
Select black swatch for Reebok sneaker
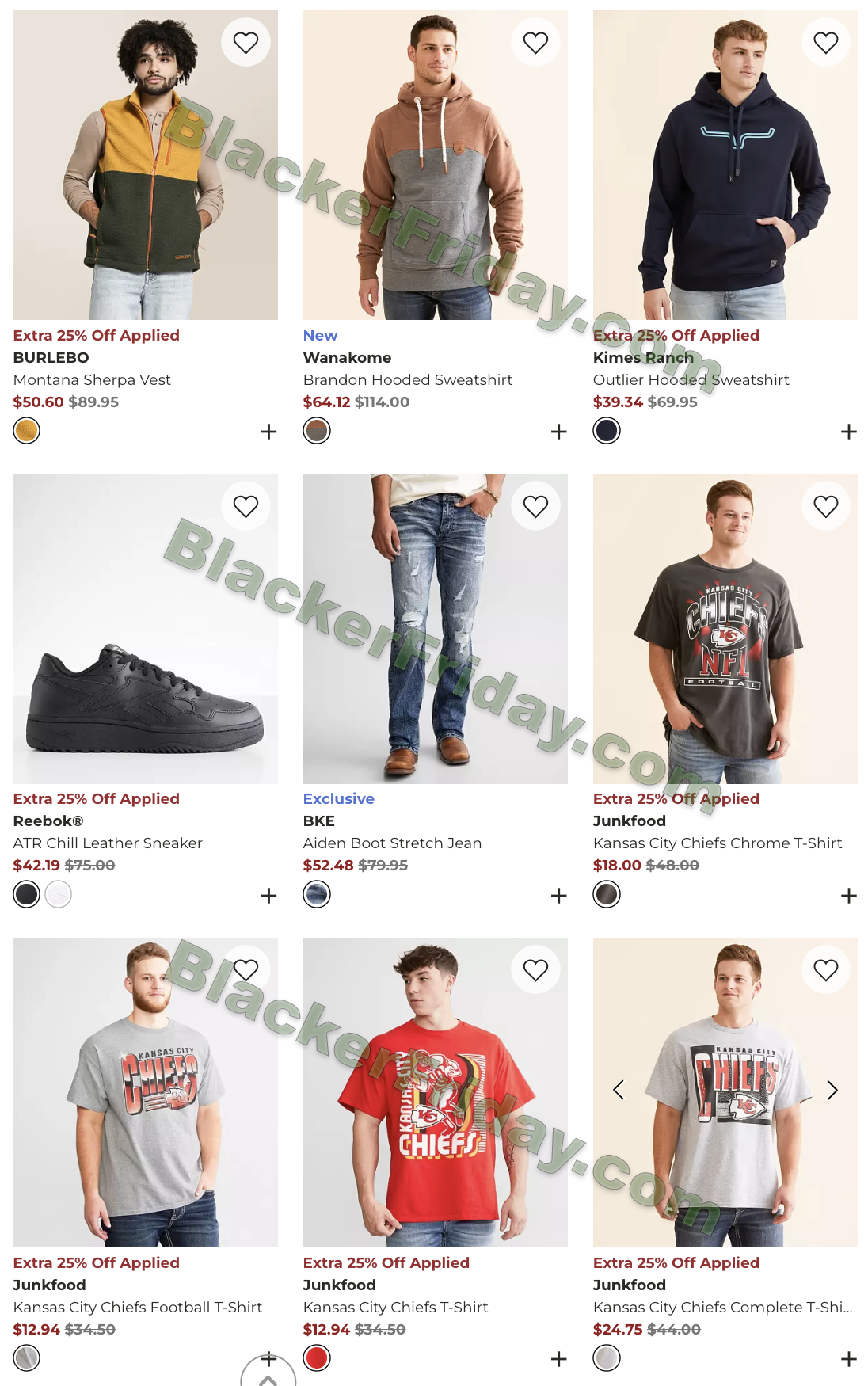(27, 895)
